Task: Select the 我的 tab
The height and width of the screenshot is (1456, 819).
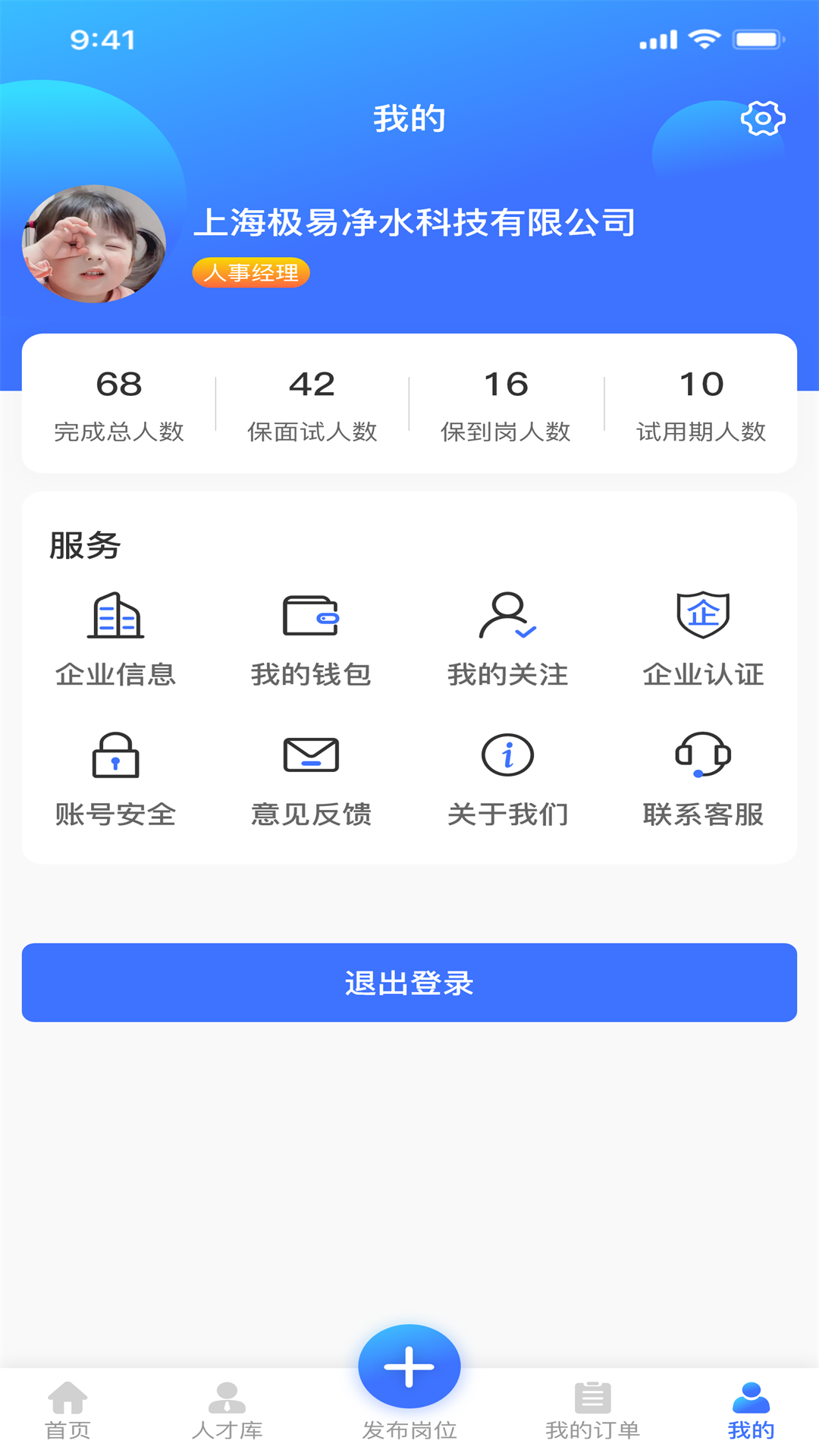Action: pyautogui.click(x=751, y=1410)
